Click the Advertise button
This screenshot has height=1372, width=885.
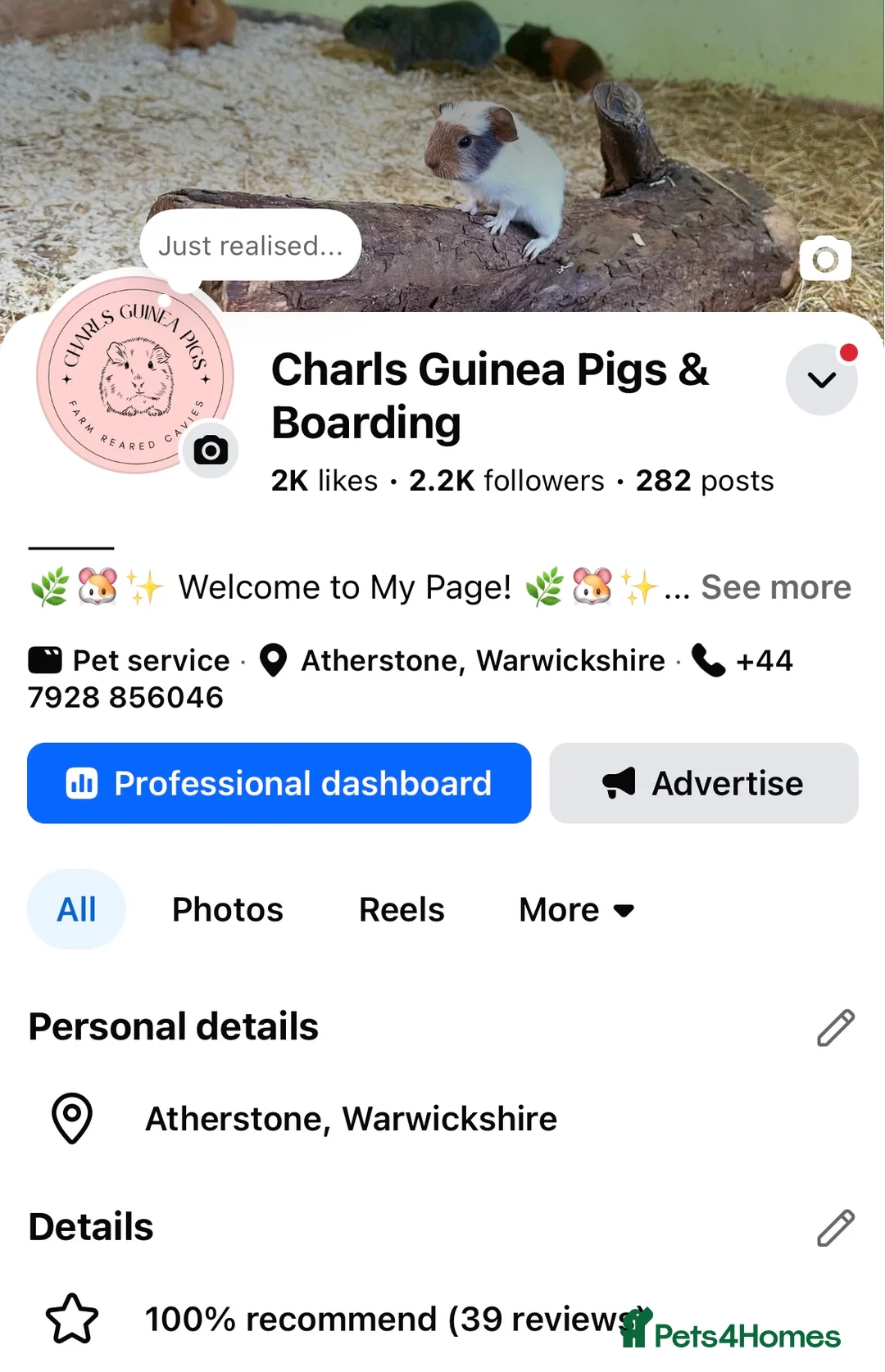[x=703, y=783]
